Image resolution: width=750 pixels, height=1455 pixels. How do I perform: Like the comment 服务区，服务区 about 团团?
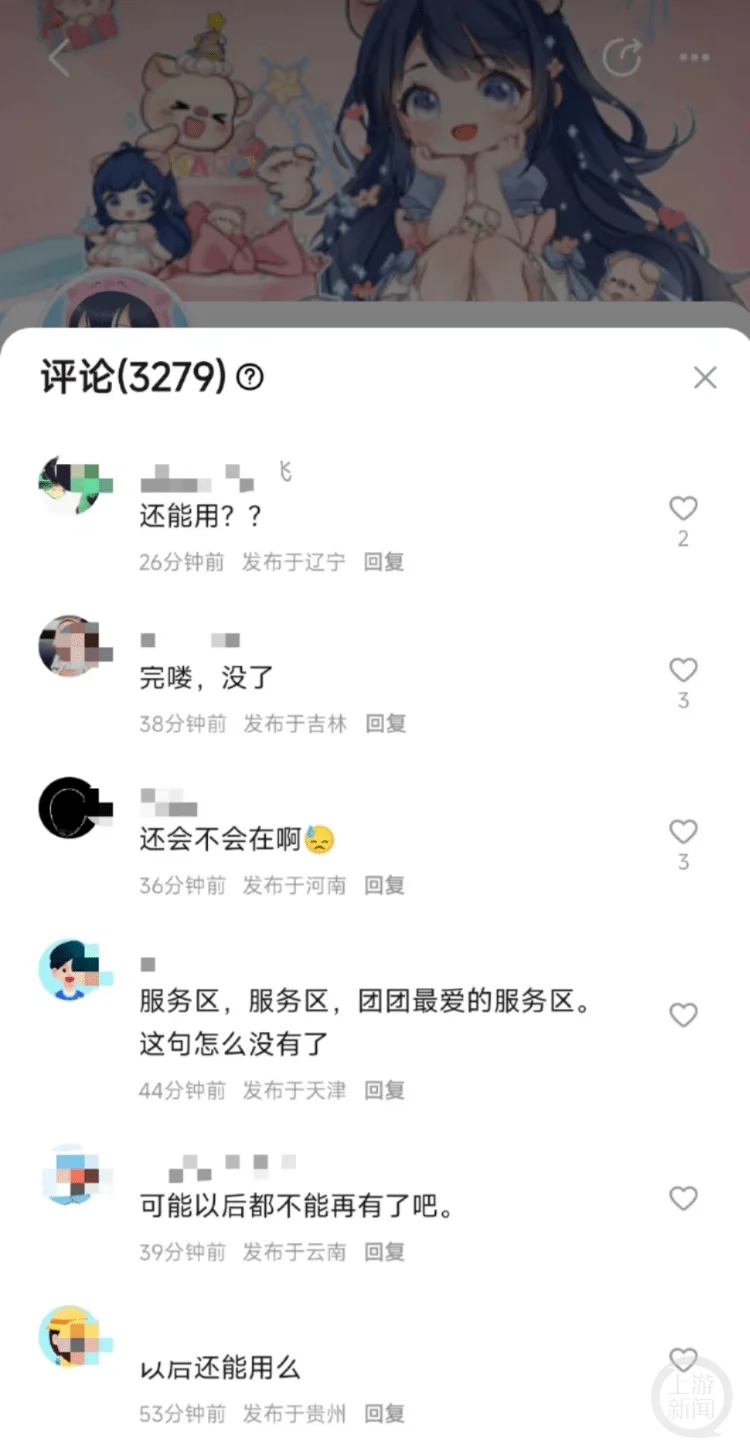(683, 1015)
